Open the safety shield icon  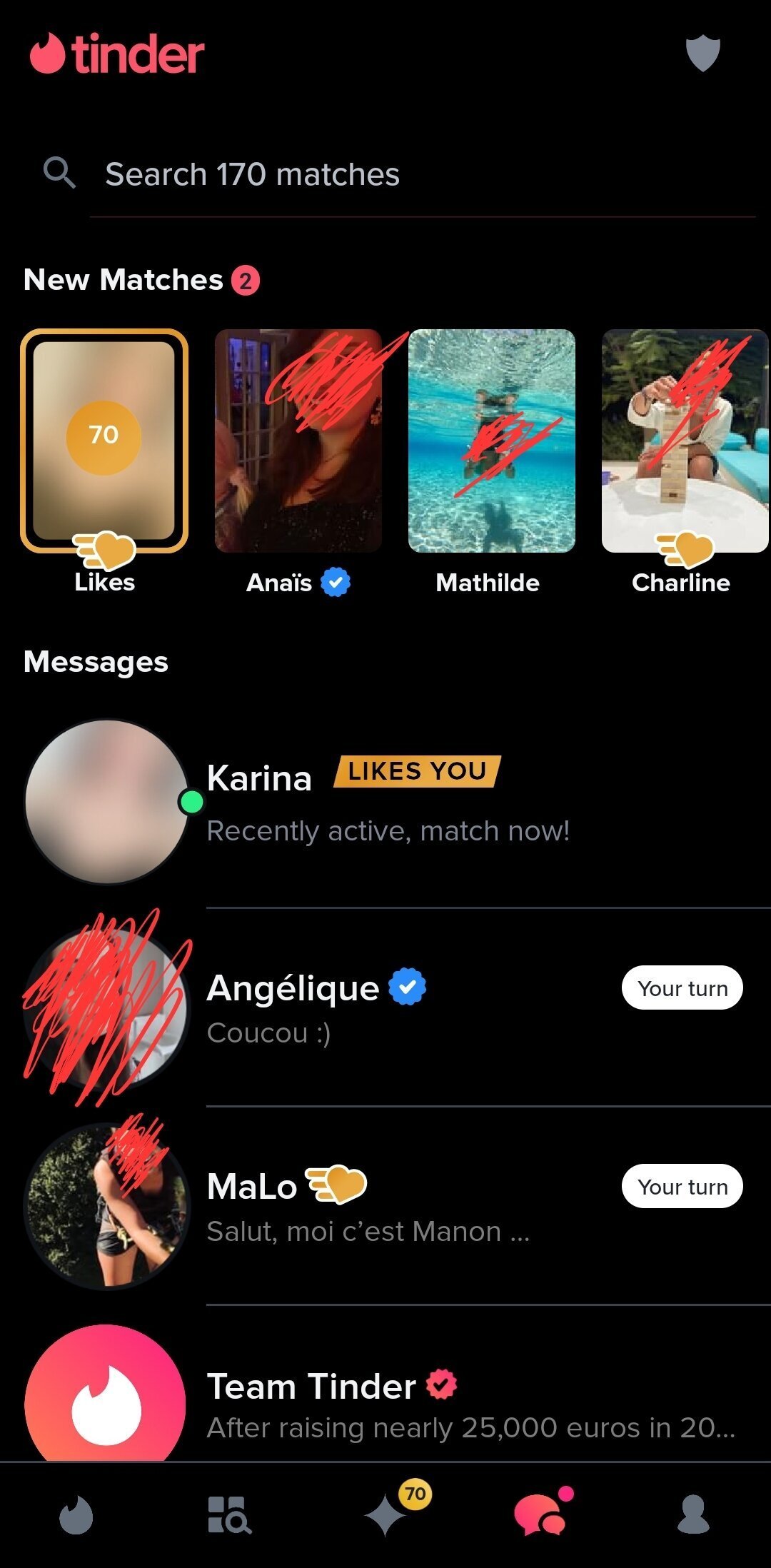(702, 54)
